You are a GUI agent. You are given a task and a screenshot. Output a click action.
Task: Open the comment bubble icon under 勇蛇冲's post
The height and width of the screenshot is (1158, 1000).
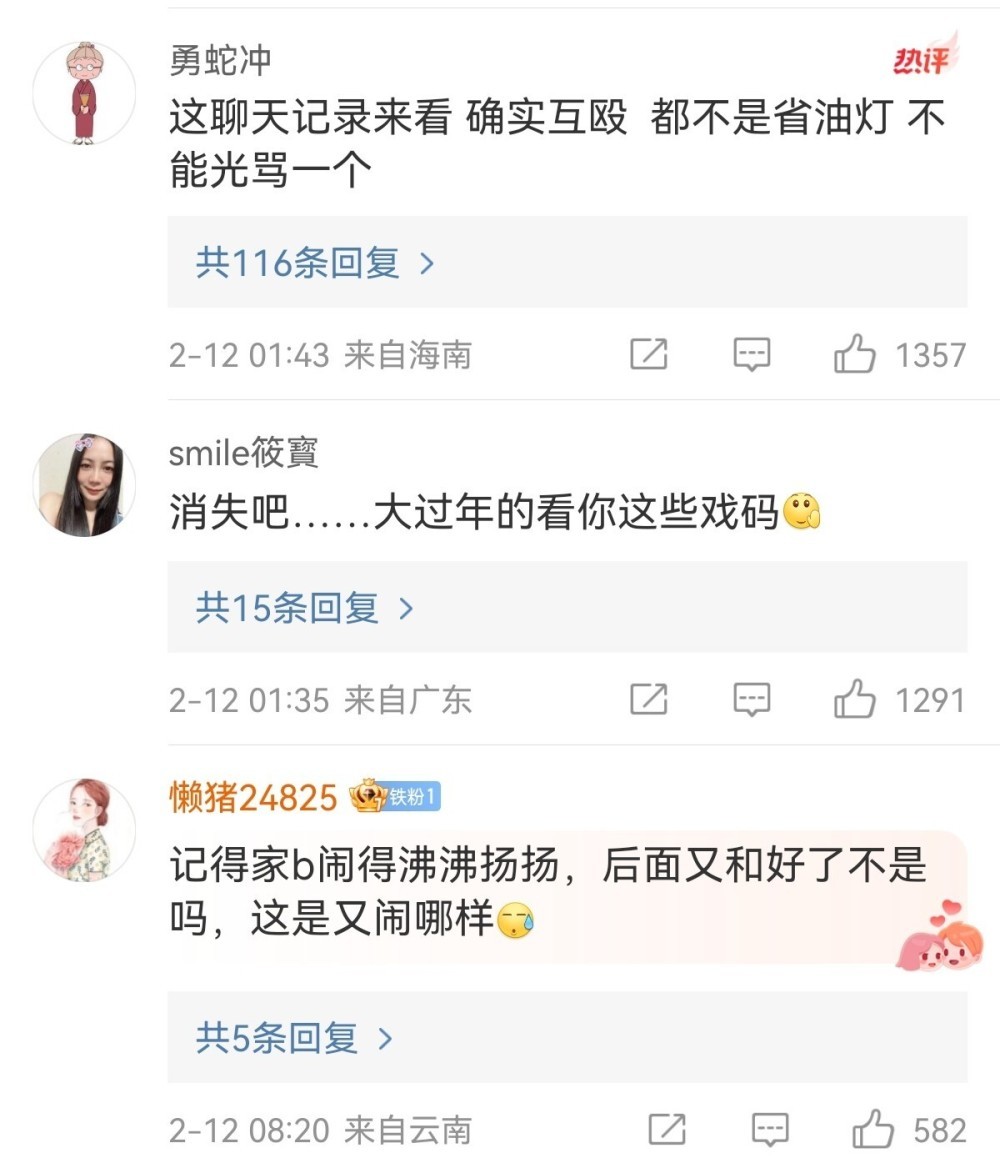point(751,352)
